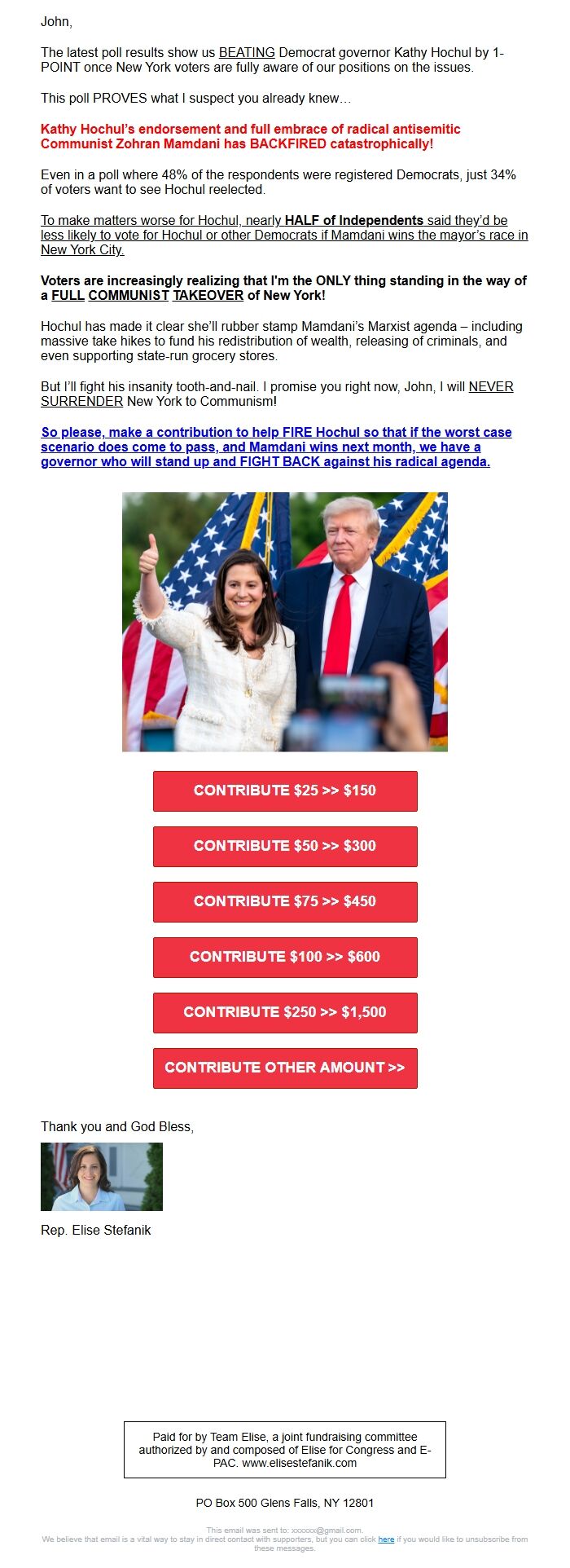Tap CONTRIBUTE $100 >> $600
570x1568 pixels.
(x=285, y=957)
